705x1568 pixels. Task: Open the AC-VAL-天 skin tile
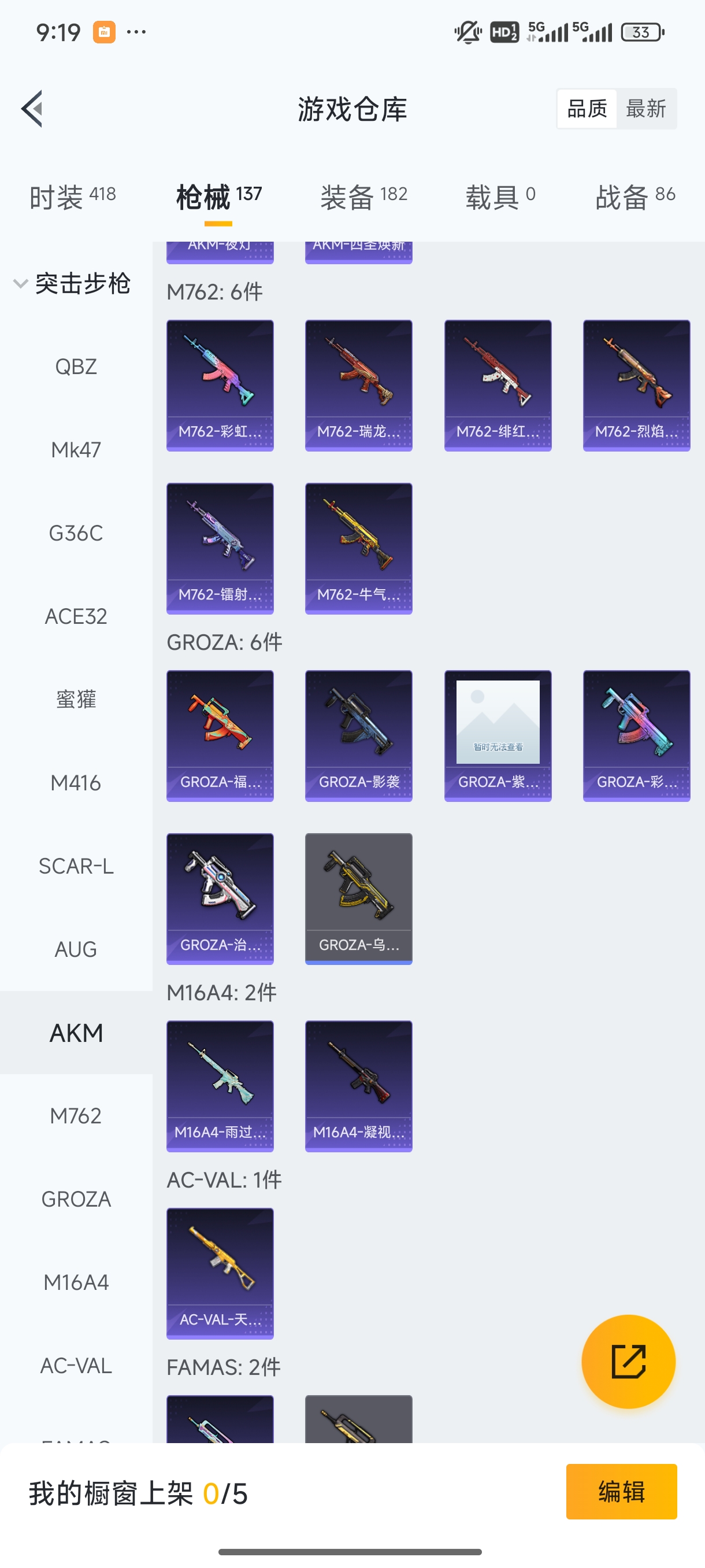(220, 1273)
